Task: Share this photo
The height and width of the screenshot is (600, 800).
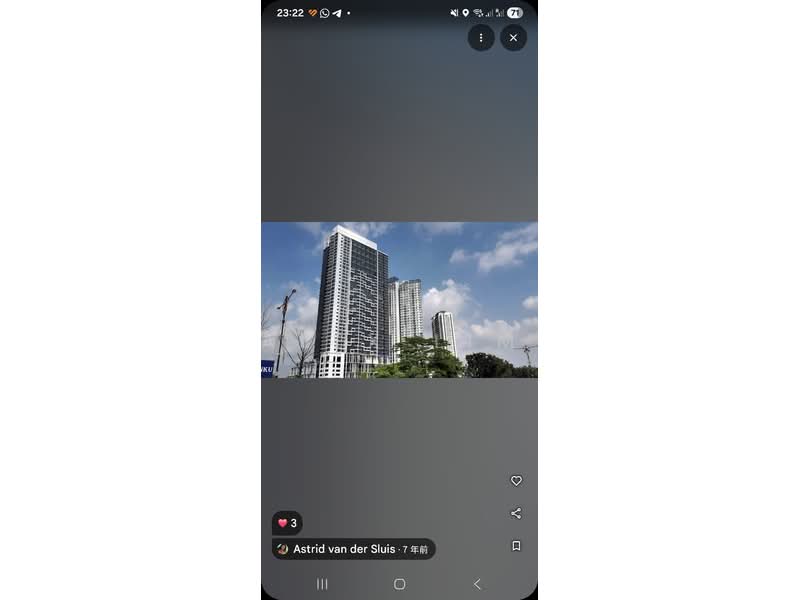Action: point(516,513)
